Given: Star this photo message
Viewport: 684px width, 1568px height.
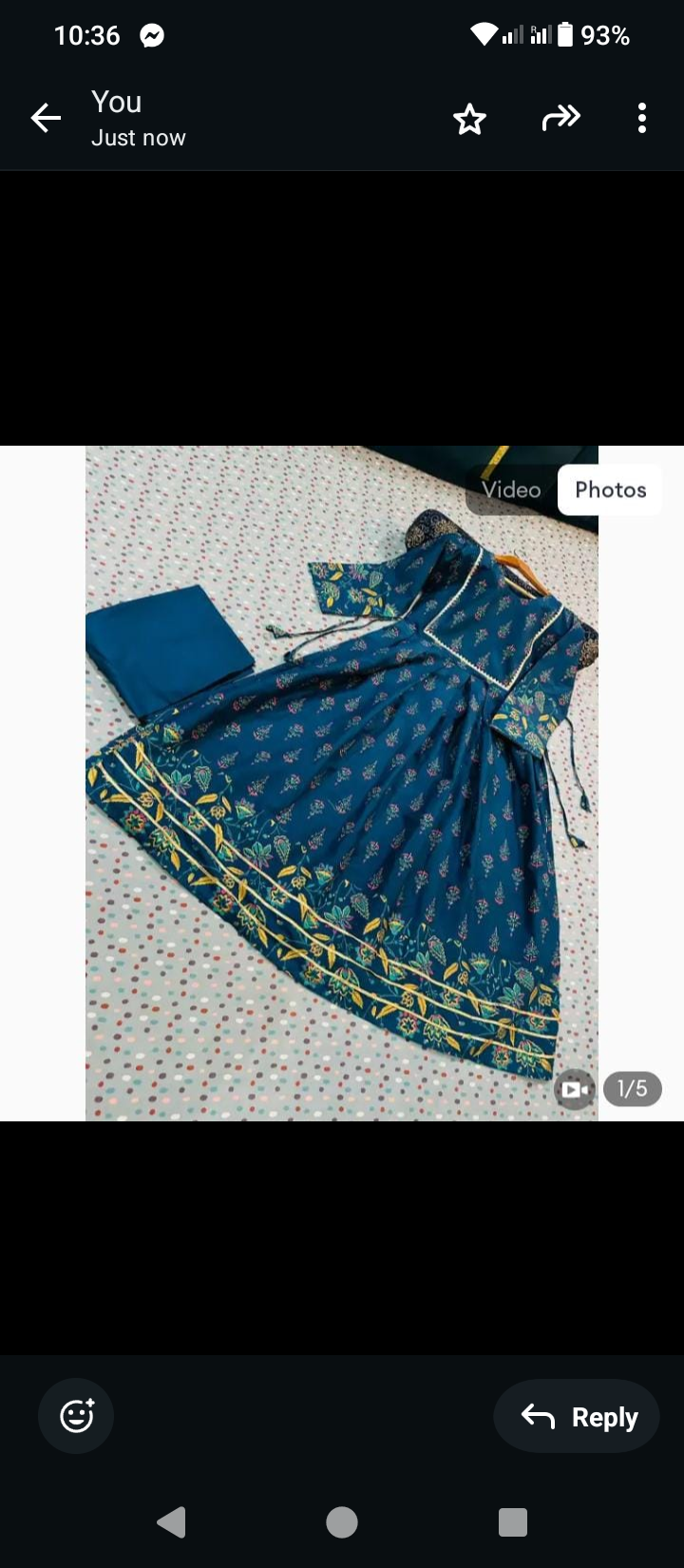Looking at the screenshot, I should tap(469, 119).
